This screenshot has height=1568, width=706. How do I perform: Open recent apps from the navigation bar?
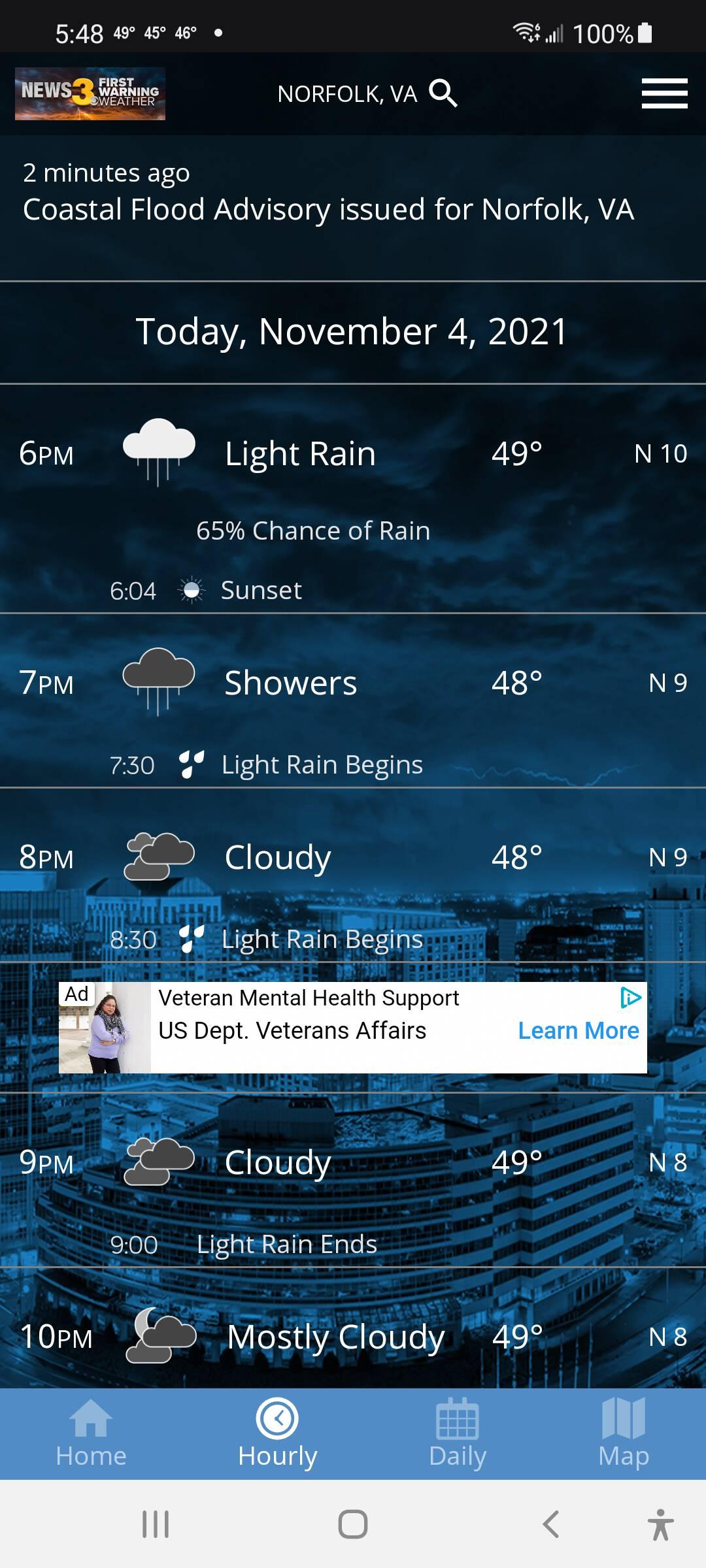click(156, 1524)
